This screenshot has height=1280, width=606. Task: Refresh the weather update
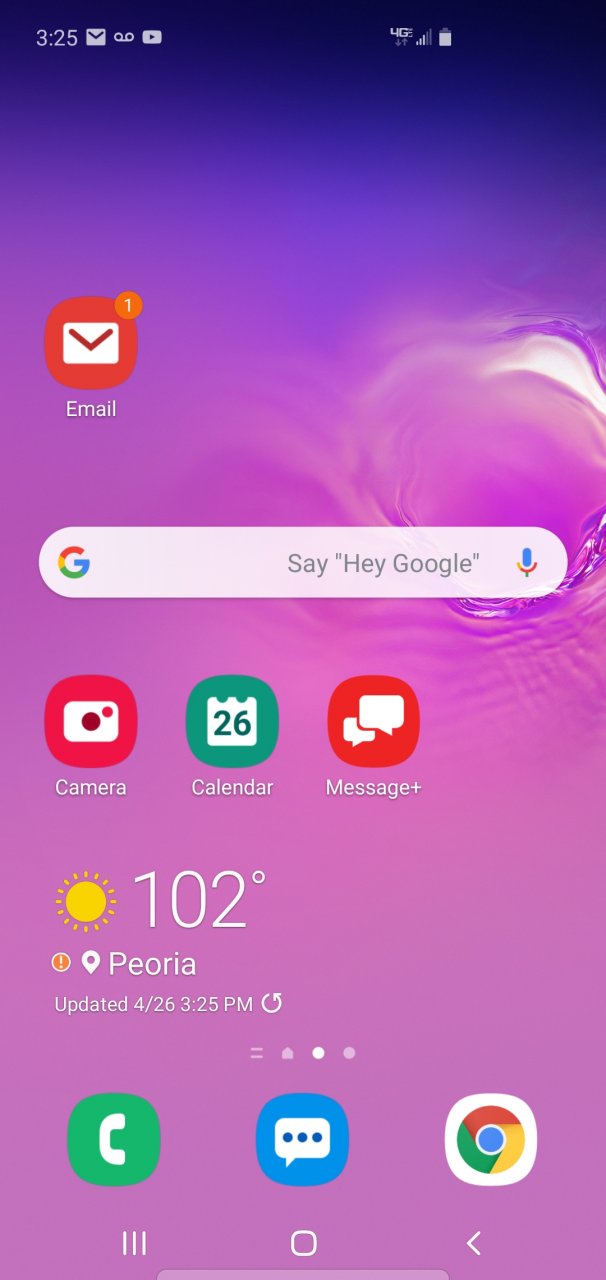[x=271, y=1003]
